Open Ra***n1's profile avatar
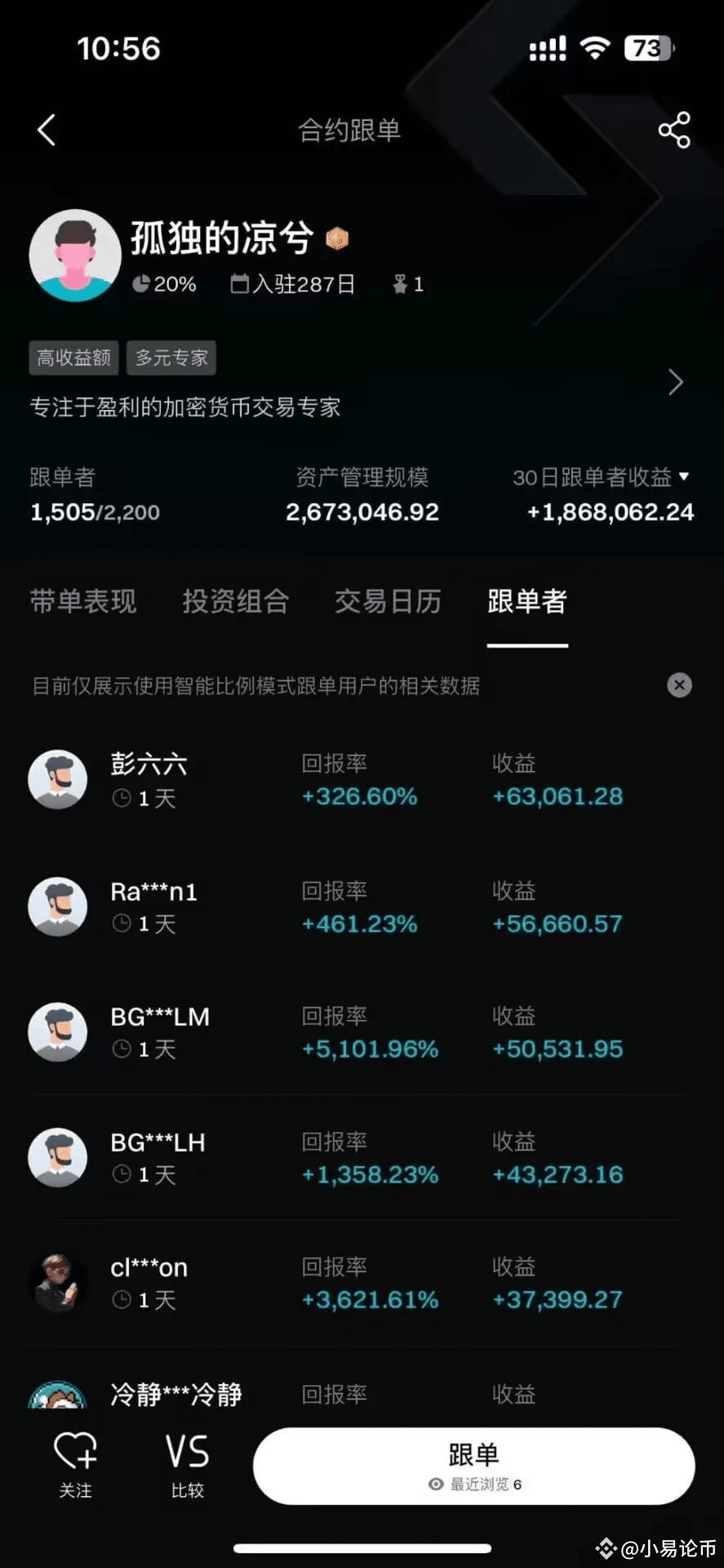Image resolution: width=724 pixels, height=1568 pixels. (x=57, y=906)
